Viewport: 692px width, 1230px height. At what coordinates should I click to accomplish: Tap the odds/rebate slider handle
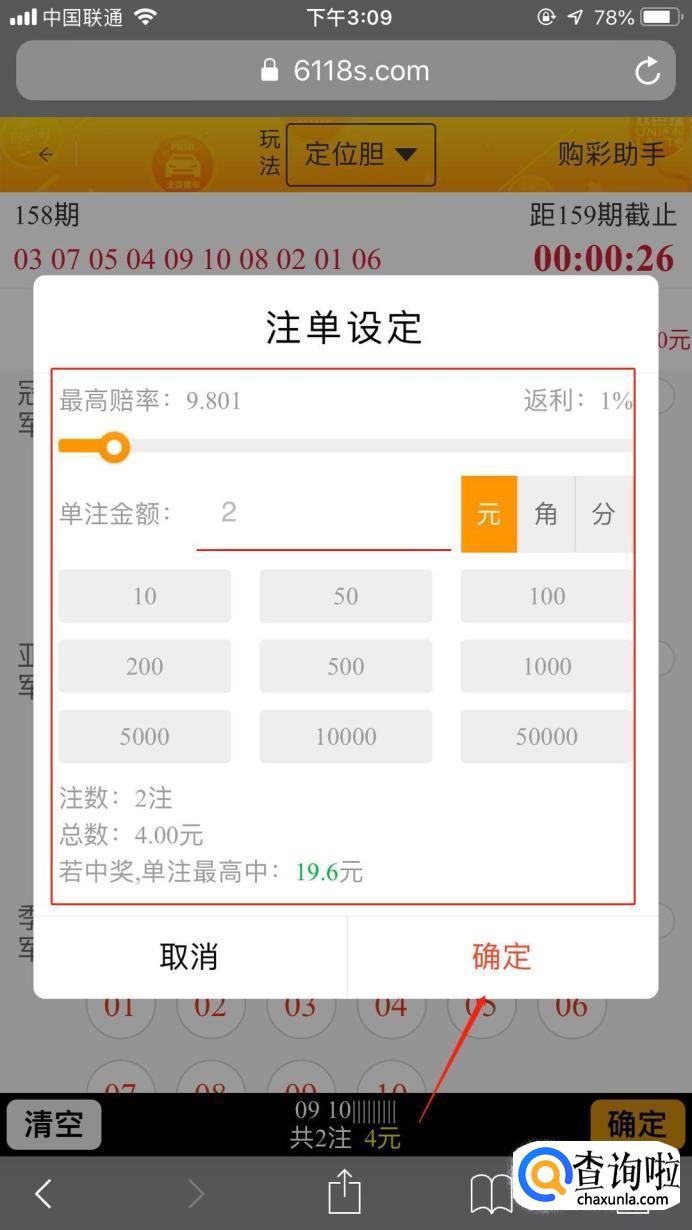[115, 447]
